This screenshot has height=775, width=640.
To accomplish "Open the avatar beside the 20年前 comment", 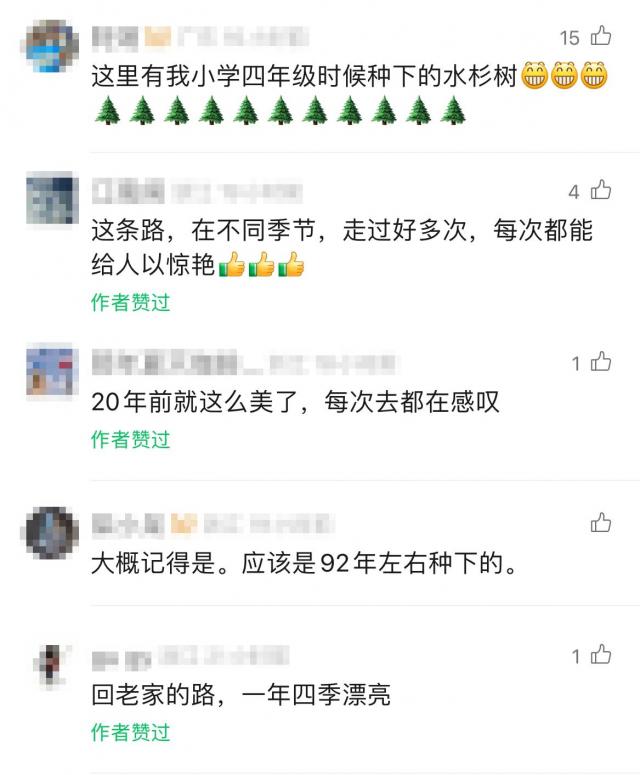I will click(x=50, y=369).
